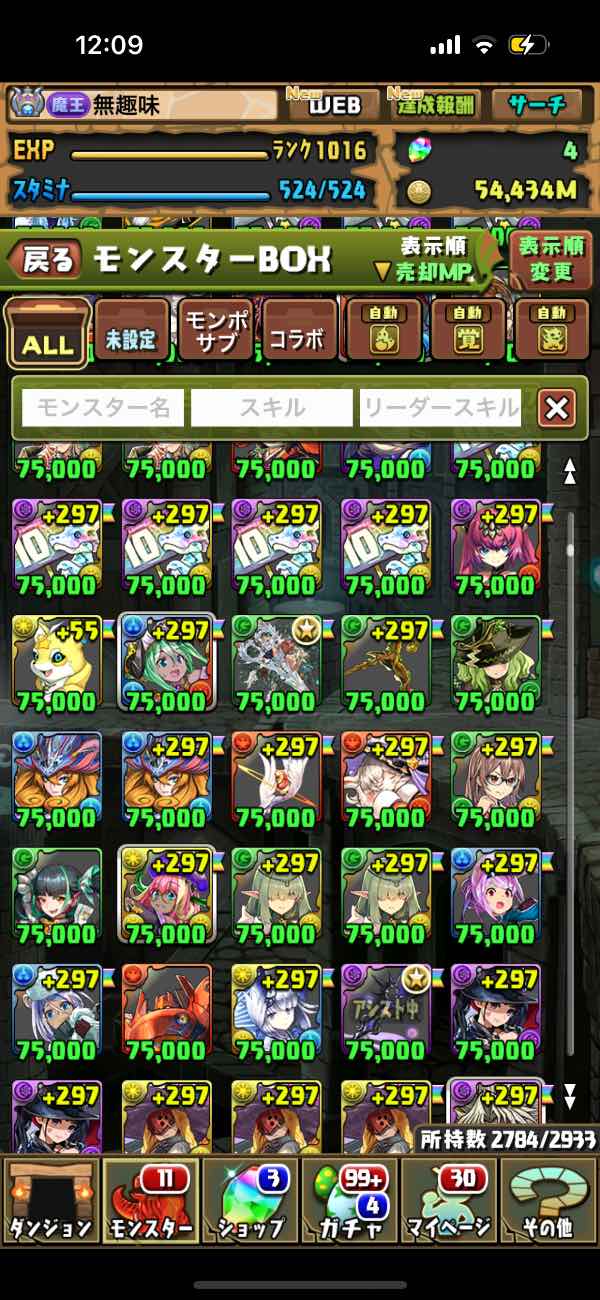Open the 表示順変更 sort order button

[x=551, y=259]
